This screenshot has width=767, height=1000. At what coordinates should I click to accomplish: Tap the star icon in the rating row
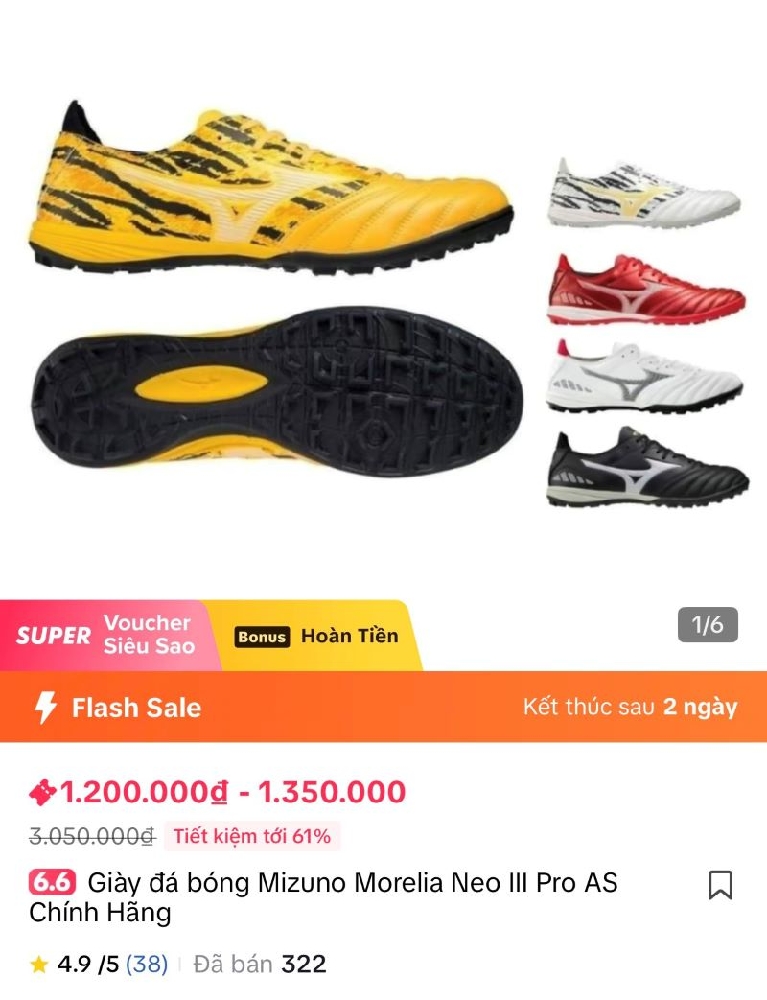[x=35, y=965]
